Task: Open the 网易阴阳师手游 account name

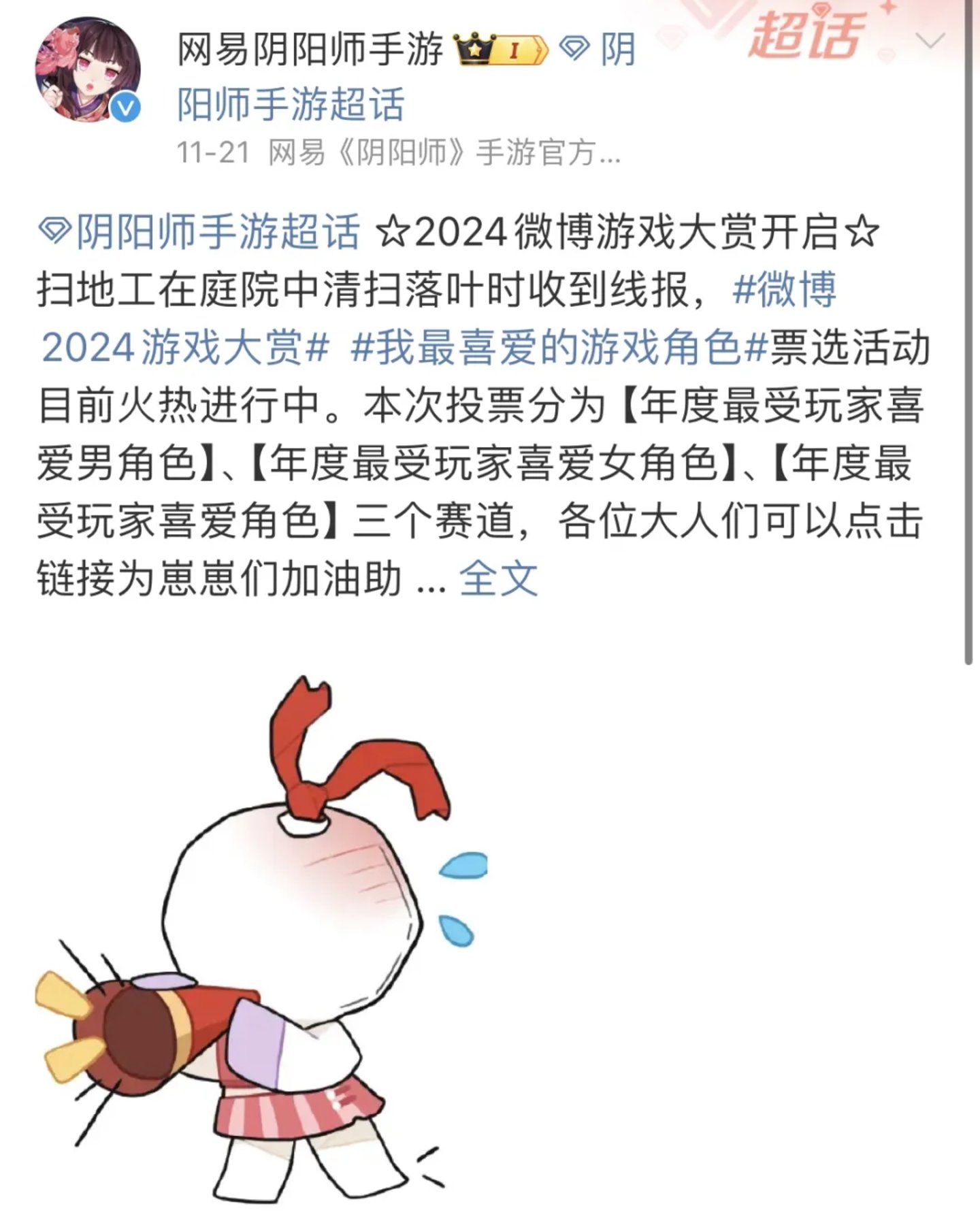Action: point(310,50)
